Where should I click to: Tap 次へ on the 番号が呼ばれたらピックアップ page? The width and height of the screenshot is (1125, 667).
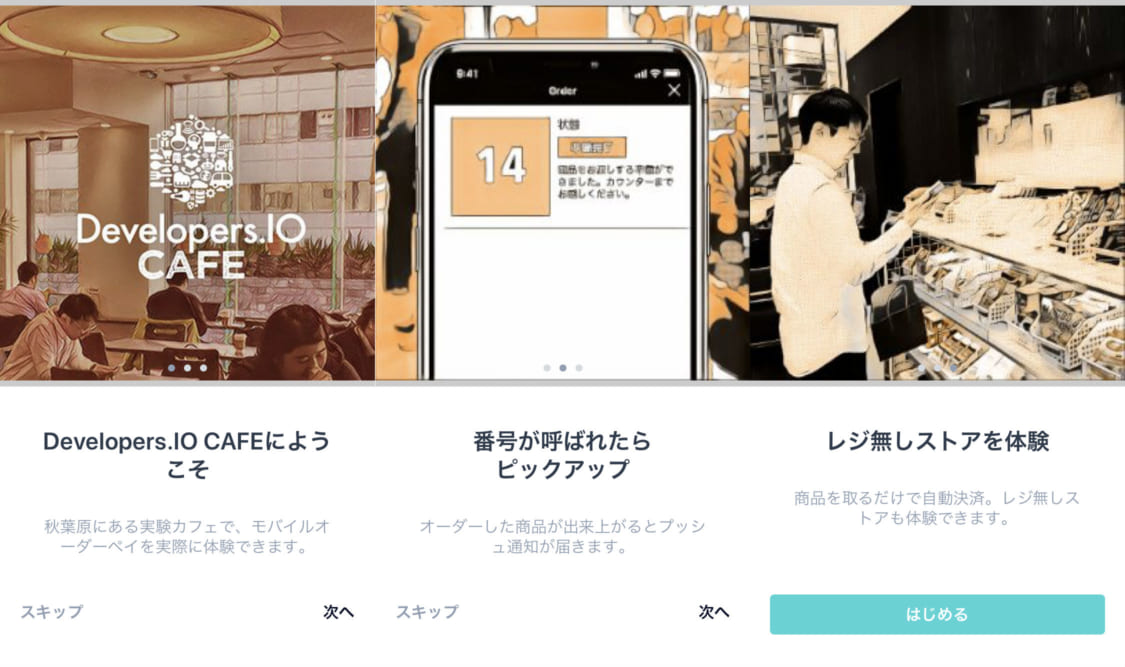[714, 611]
